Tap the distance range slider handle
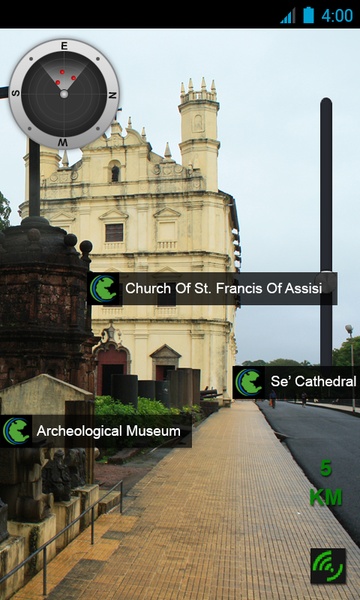 coord(326,282)
